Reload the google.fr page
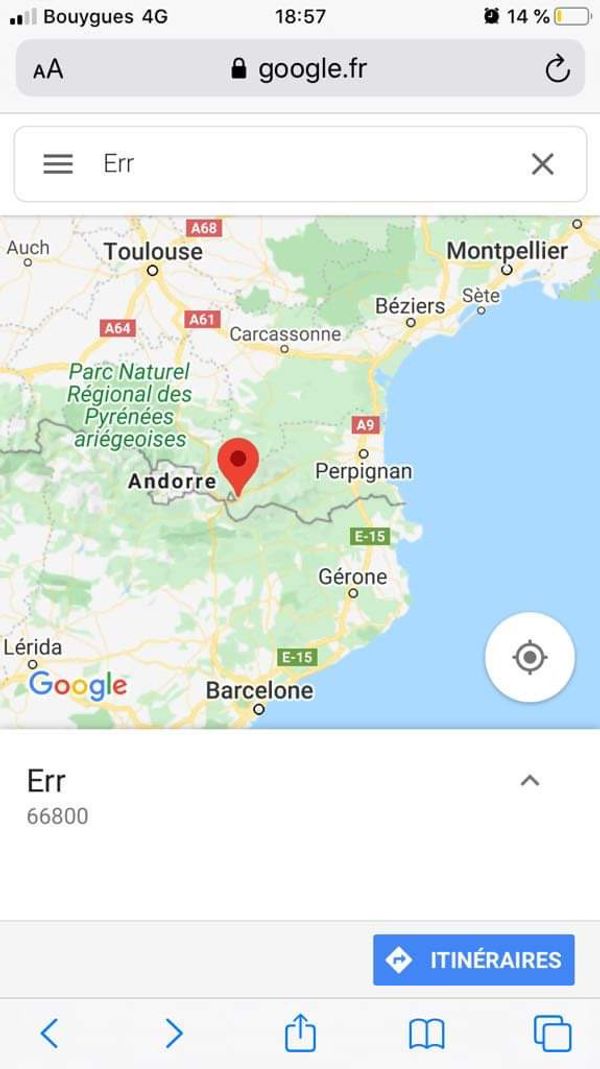Image resolution: width=600 pixels, height=1069 pixels. (x=556, y=69)
